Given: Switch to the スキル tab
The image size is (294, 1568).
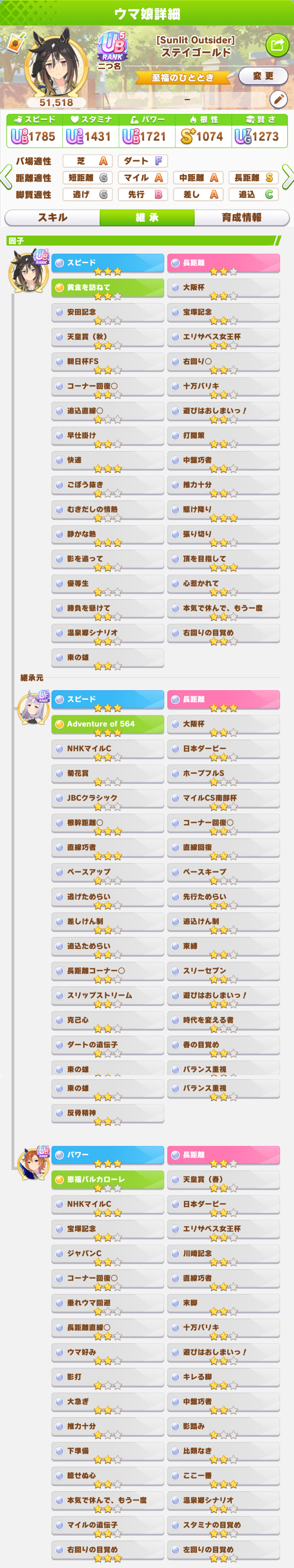Looking at the screenshot, I should [52, 217].
